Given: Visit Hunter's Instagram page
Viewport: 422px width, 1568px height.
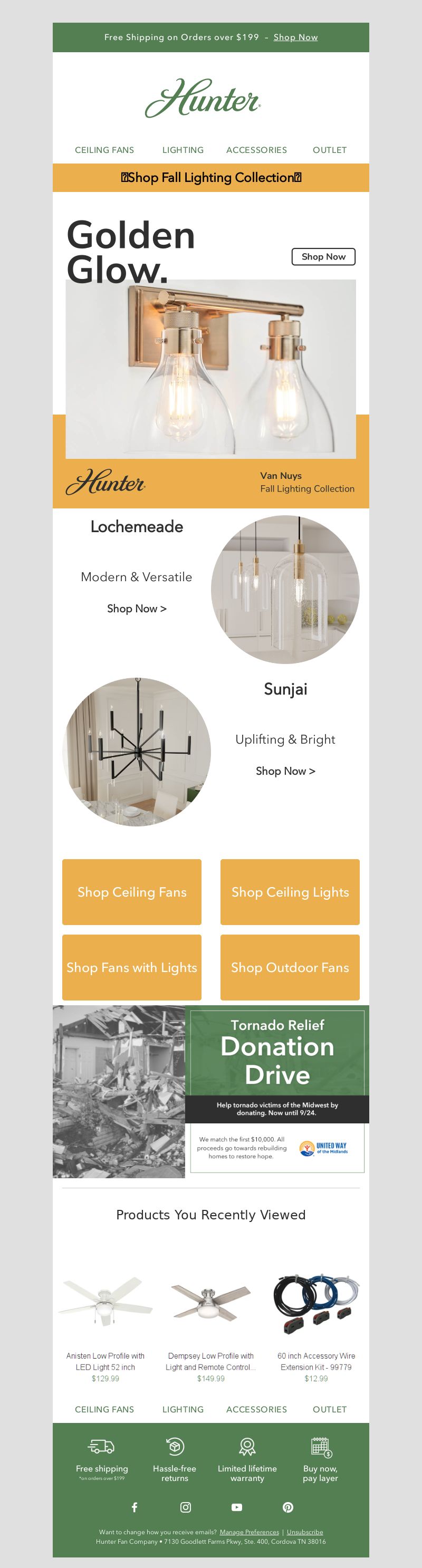Looking at the screenshot, I should [x=186, y=1507].
